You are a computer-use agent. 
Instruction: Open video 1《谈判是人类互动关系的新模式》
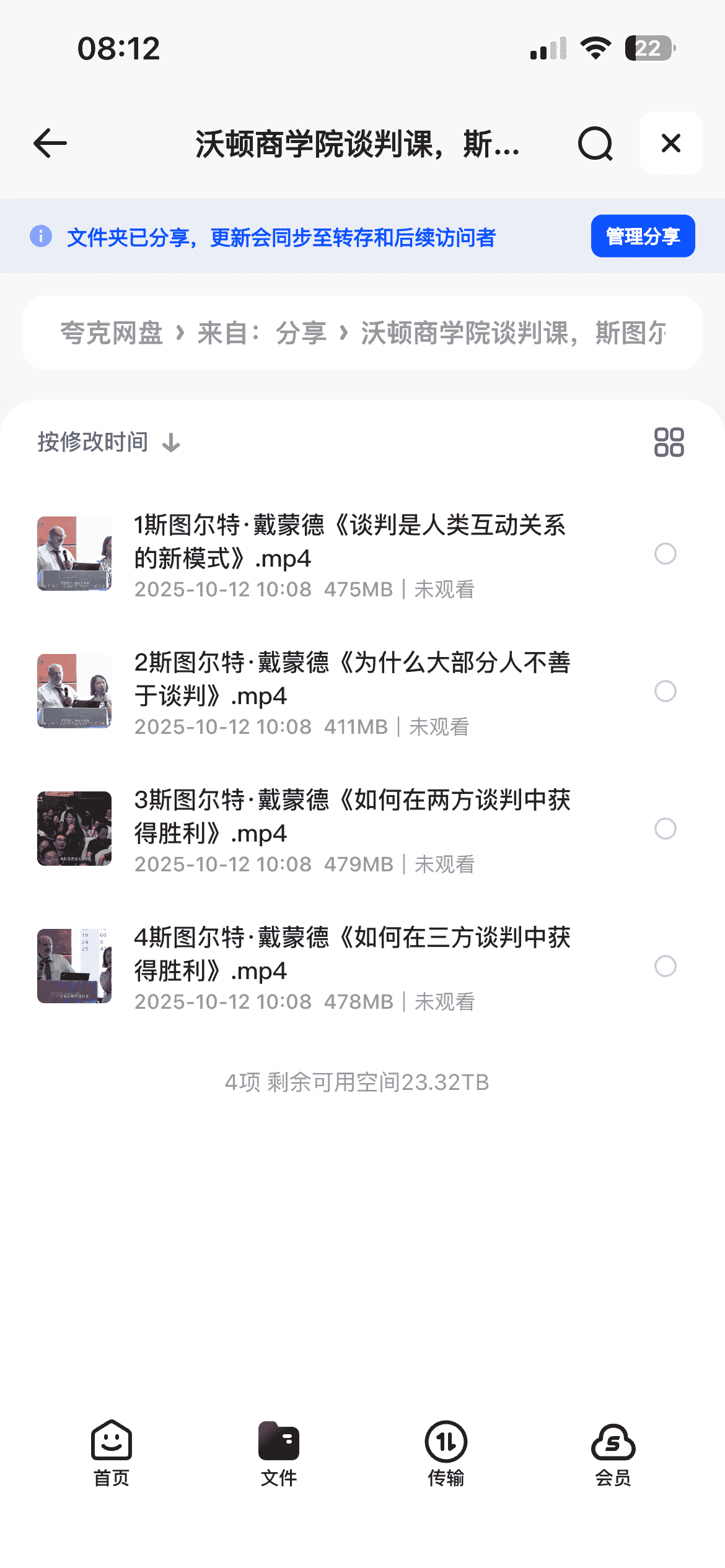350,542
